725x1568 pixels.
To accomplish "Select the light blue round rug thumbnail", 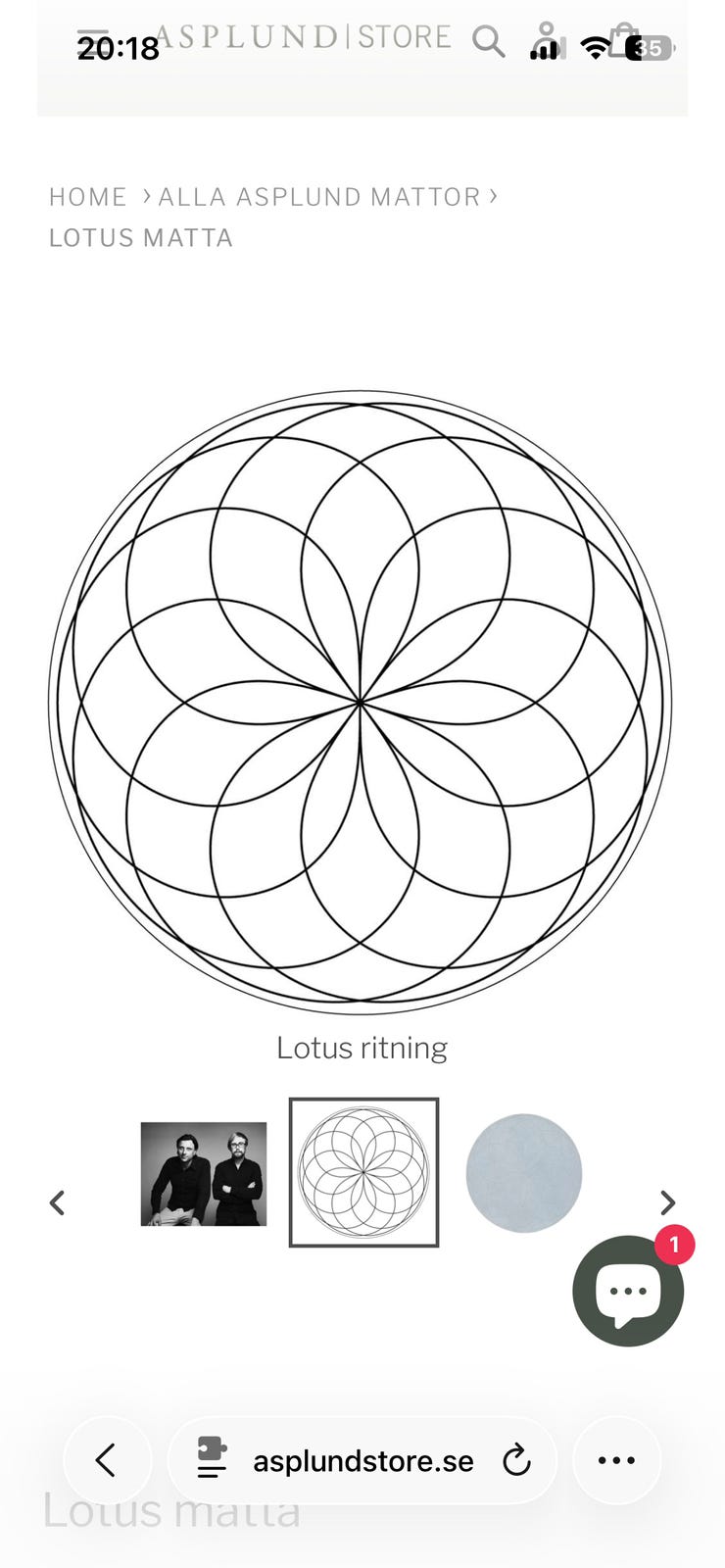I will point(523,1173).
